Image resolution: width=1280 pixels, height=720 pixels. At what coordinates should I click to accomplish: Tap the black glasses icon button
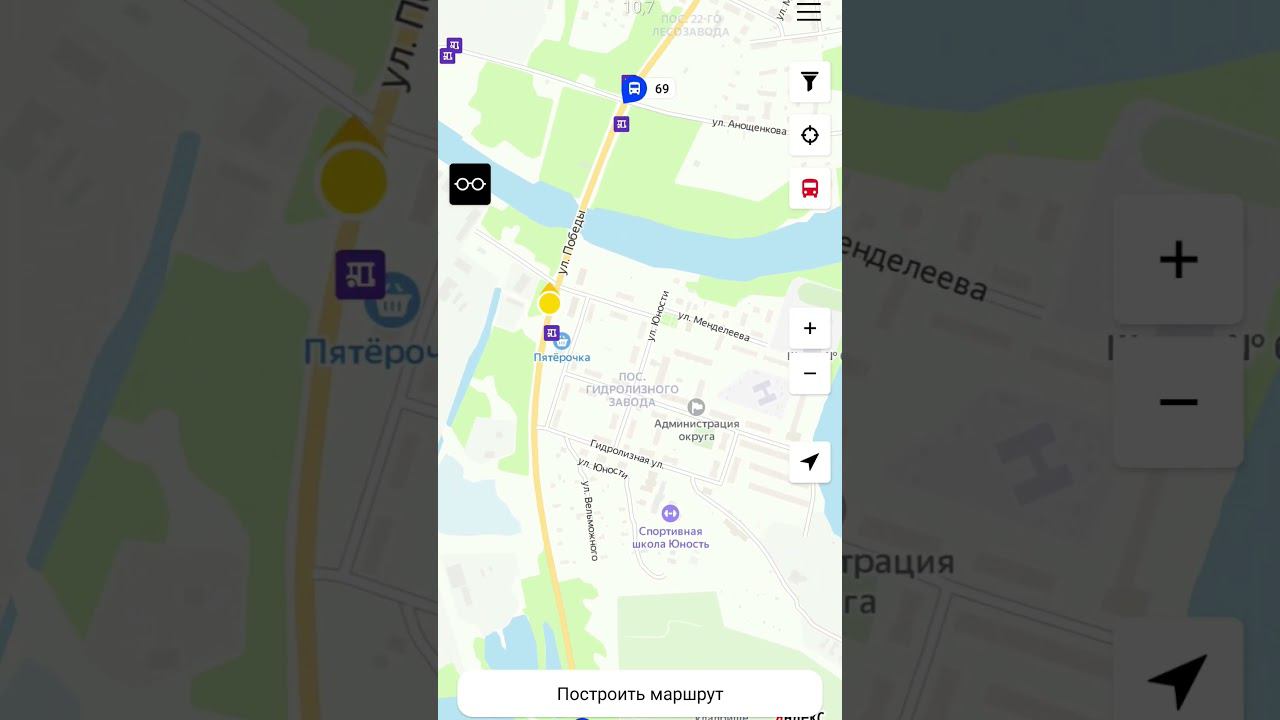point(470,184)
